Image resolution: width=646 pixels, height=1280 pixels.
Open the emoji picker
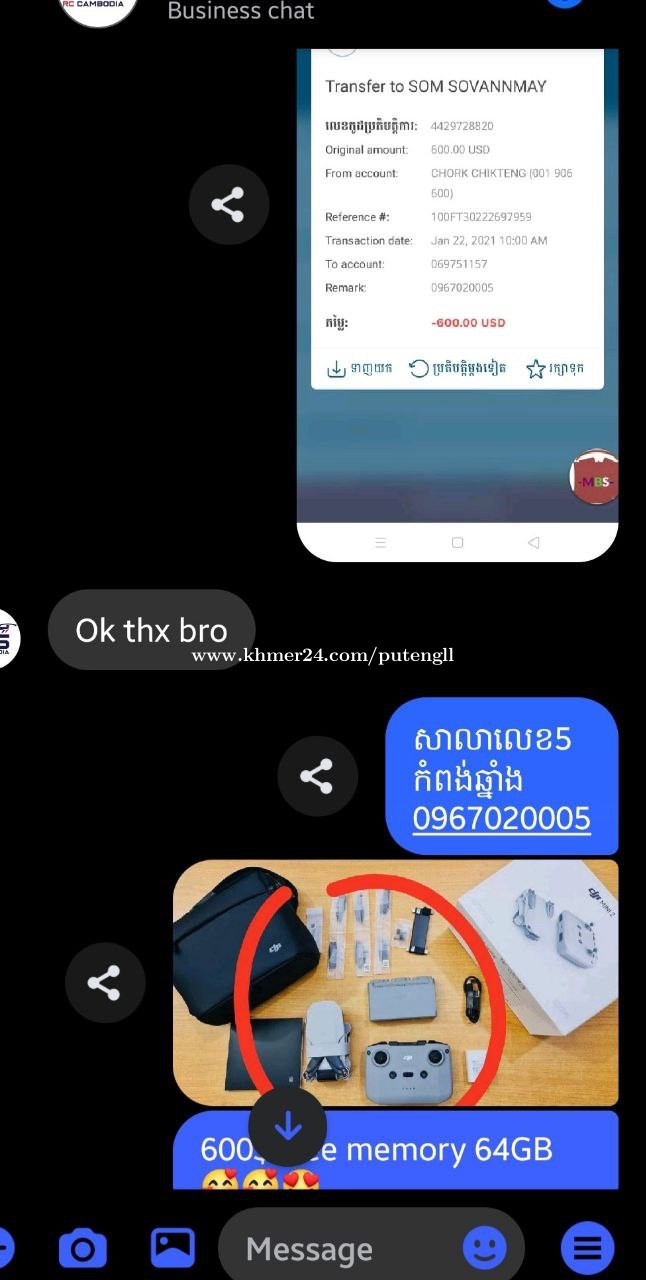[x=484, y=1247]
